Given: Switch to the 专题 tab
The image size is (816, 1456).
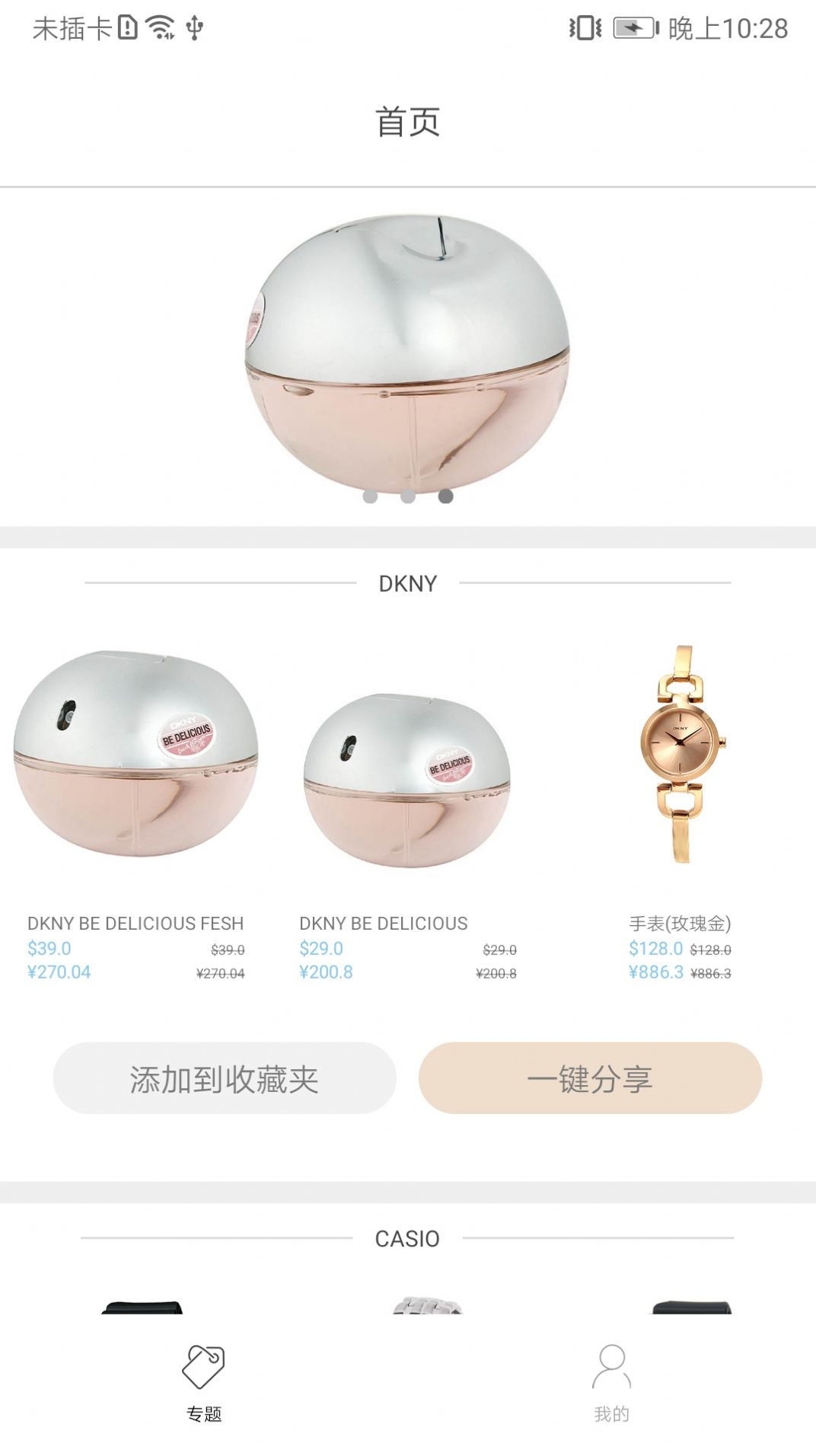Looking at the screenshot, I should click(204, 1381).
